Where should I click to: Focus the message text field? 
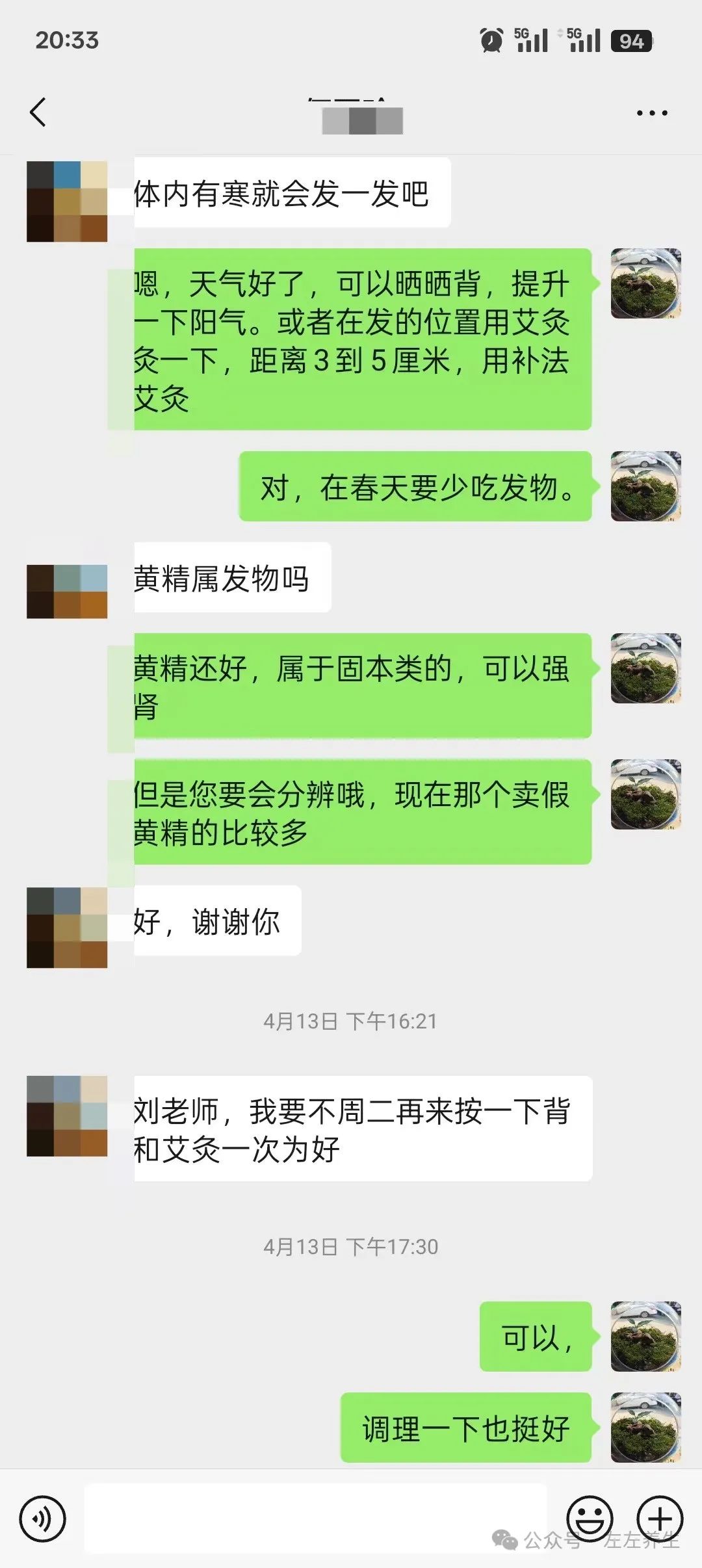click(315, 1518)
